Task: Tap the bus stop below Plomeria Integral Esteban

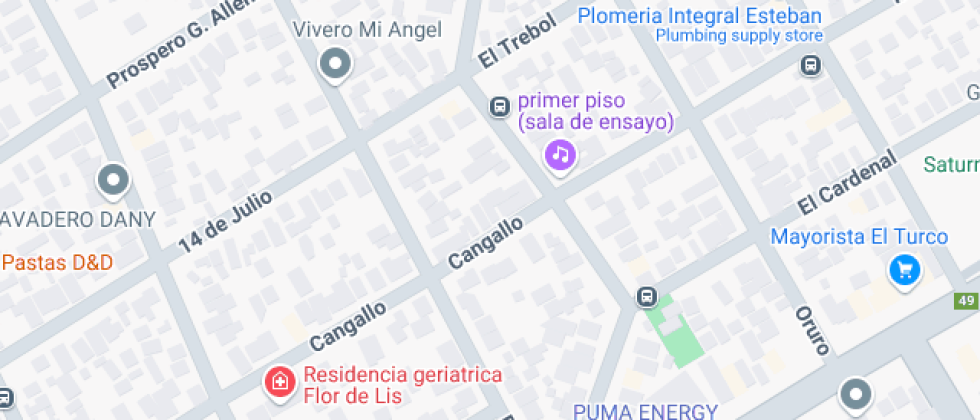Action: (811, 65)
